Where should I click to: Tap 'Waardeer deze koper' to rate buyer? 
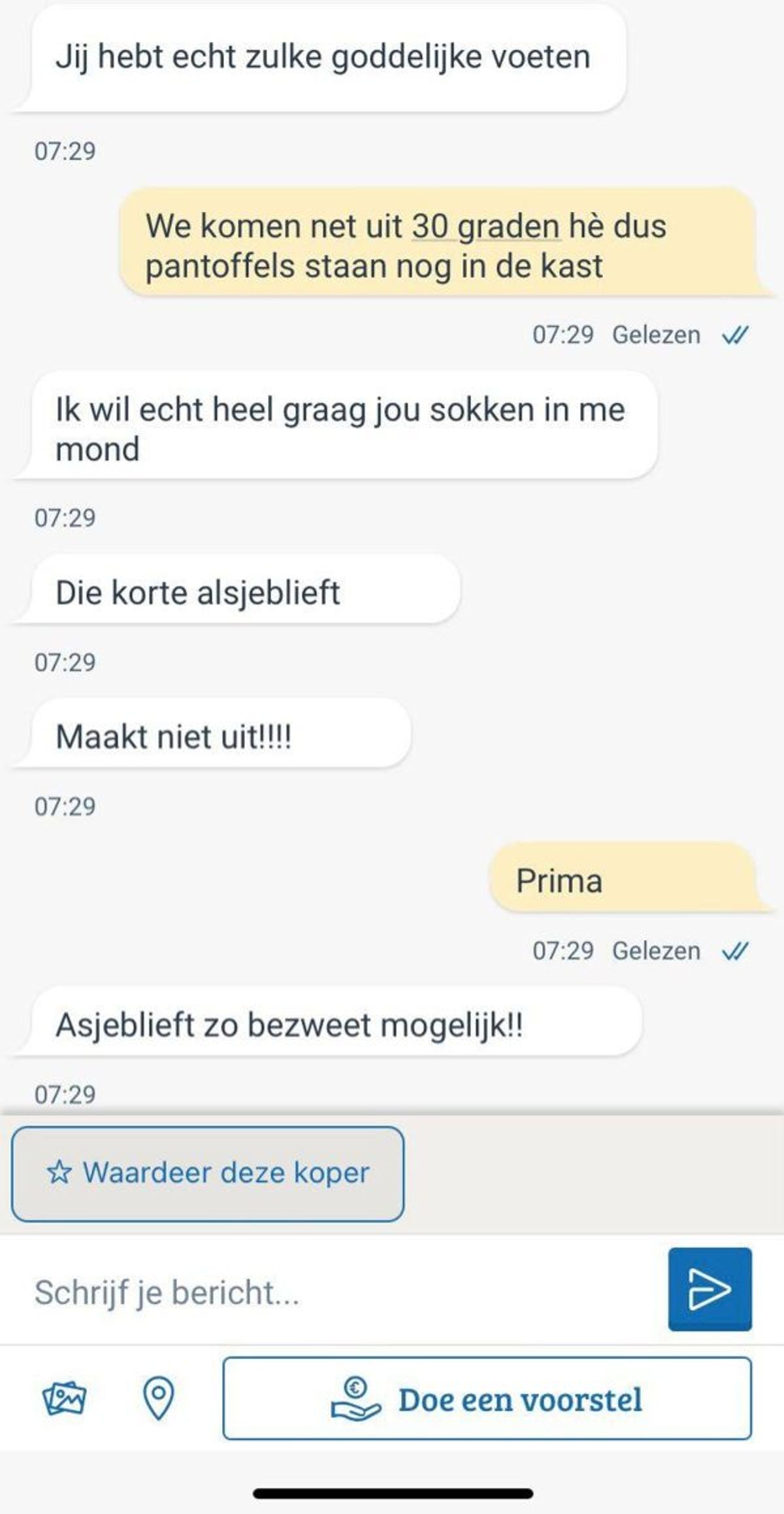click(208, 1173)
